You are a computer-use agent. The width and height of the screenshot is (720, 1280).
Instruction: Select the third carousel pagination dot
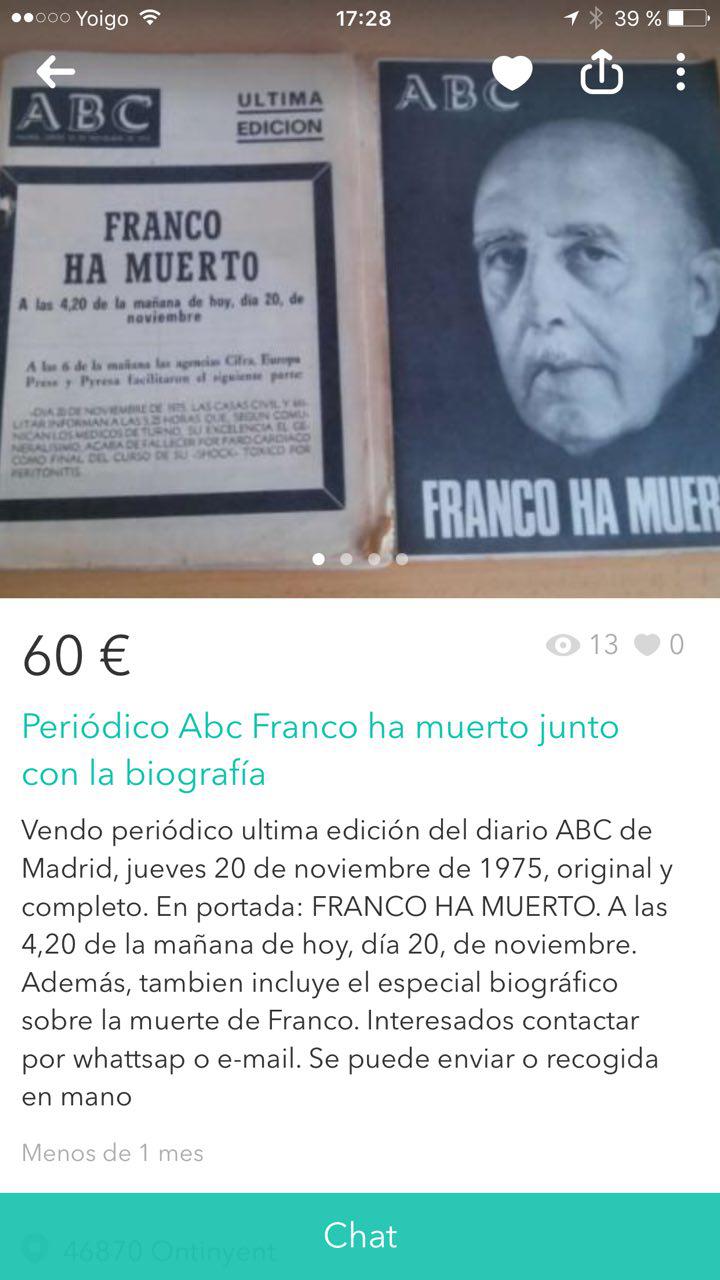pos(374,561)
